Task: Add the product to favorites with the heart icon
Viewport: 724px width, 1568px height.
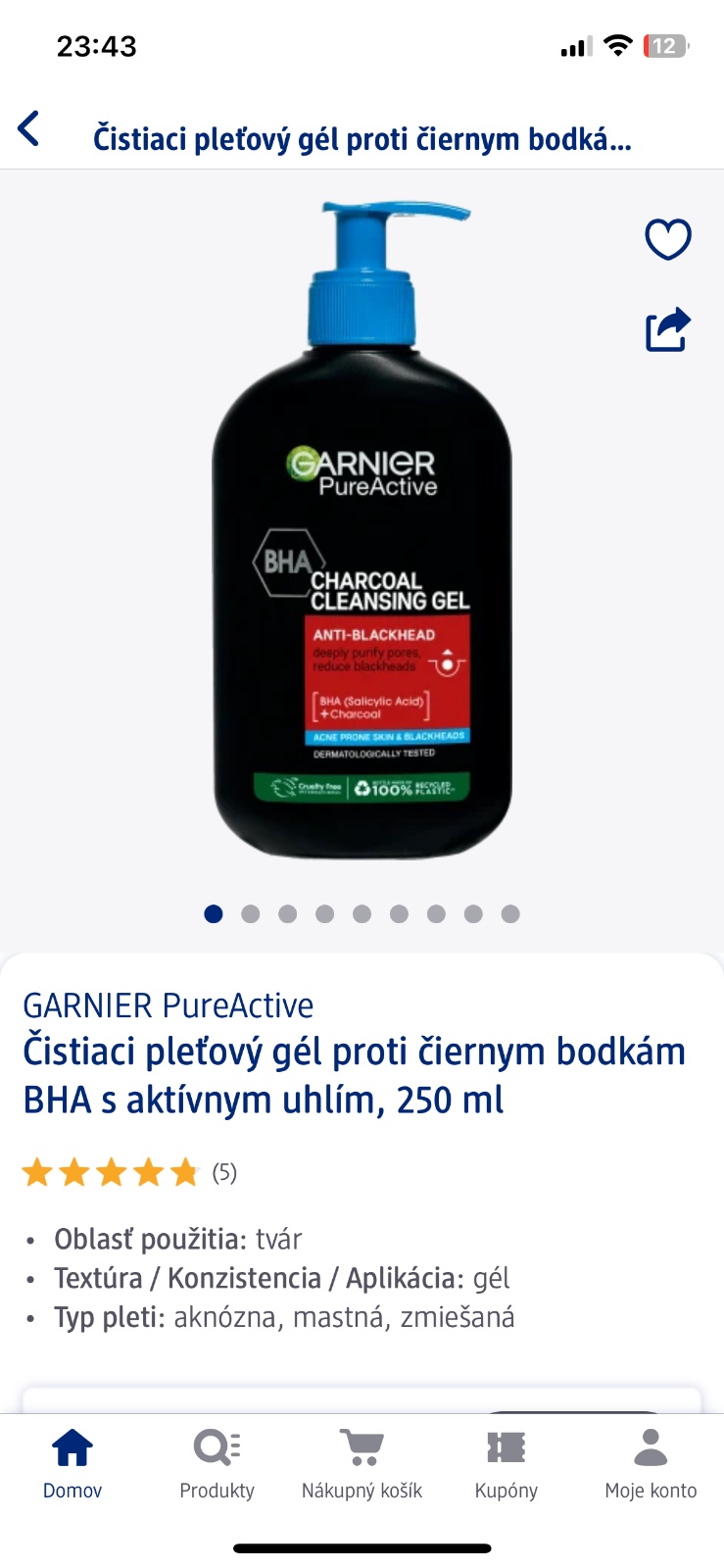Action: click(668, 238)
